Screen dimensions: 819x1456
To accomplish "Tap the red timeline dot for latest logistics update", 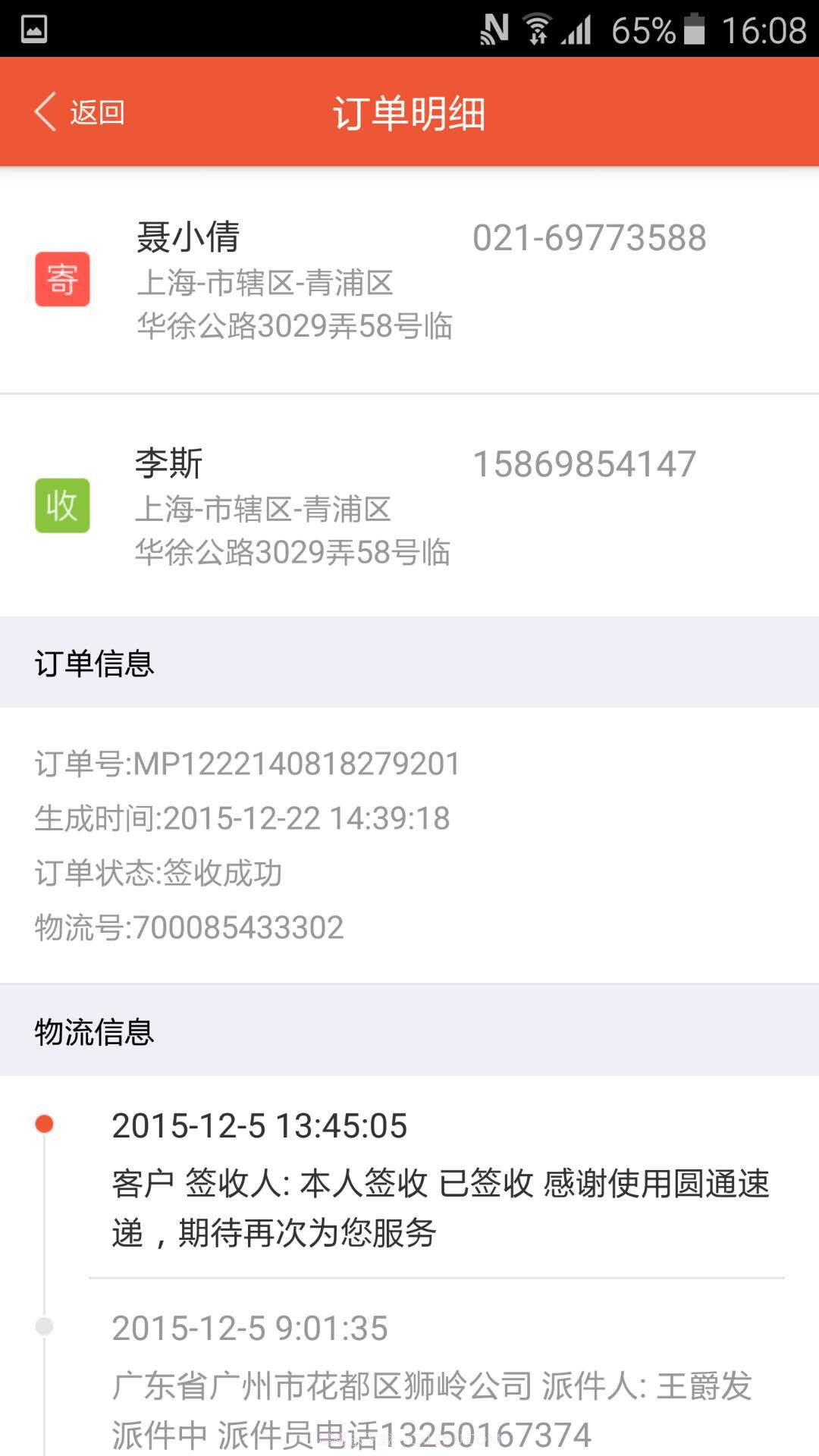I will [43, 1125].
